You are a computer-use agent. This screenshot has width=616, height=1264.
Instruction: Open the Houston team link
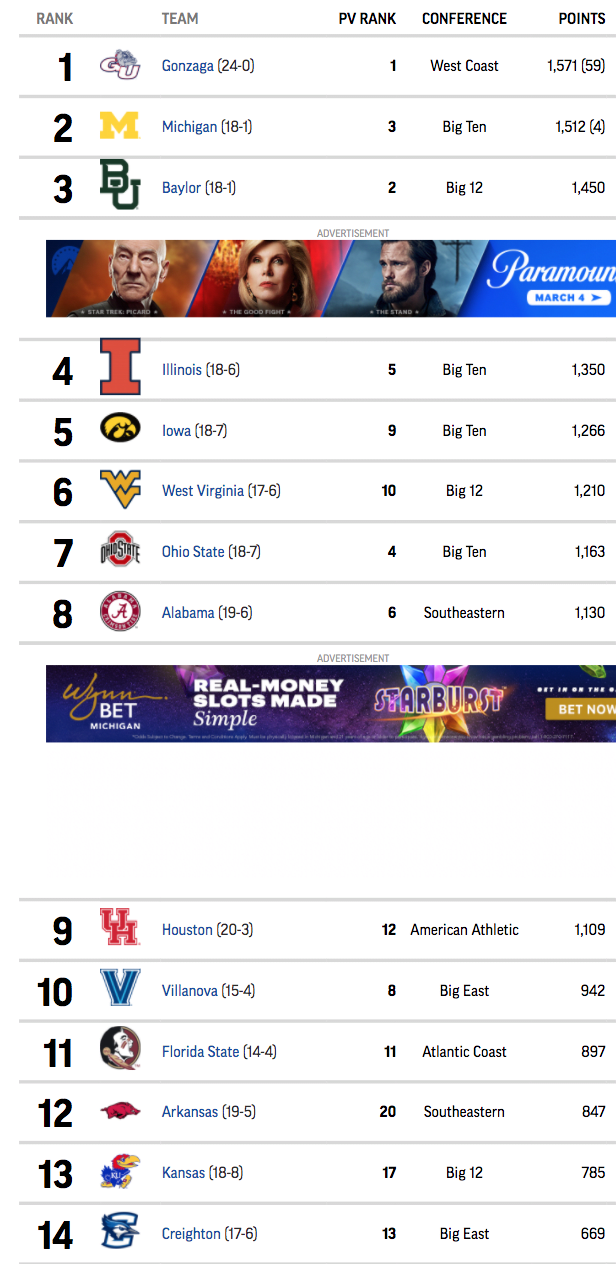click(187, 930)
